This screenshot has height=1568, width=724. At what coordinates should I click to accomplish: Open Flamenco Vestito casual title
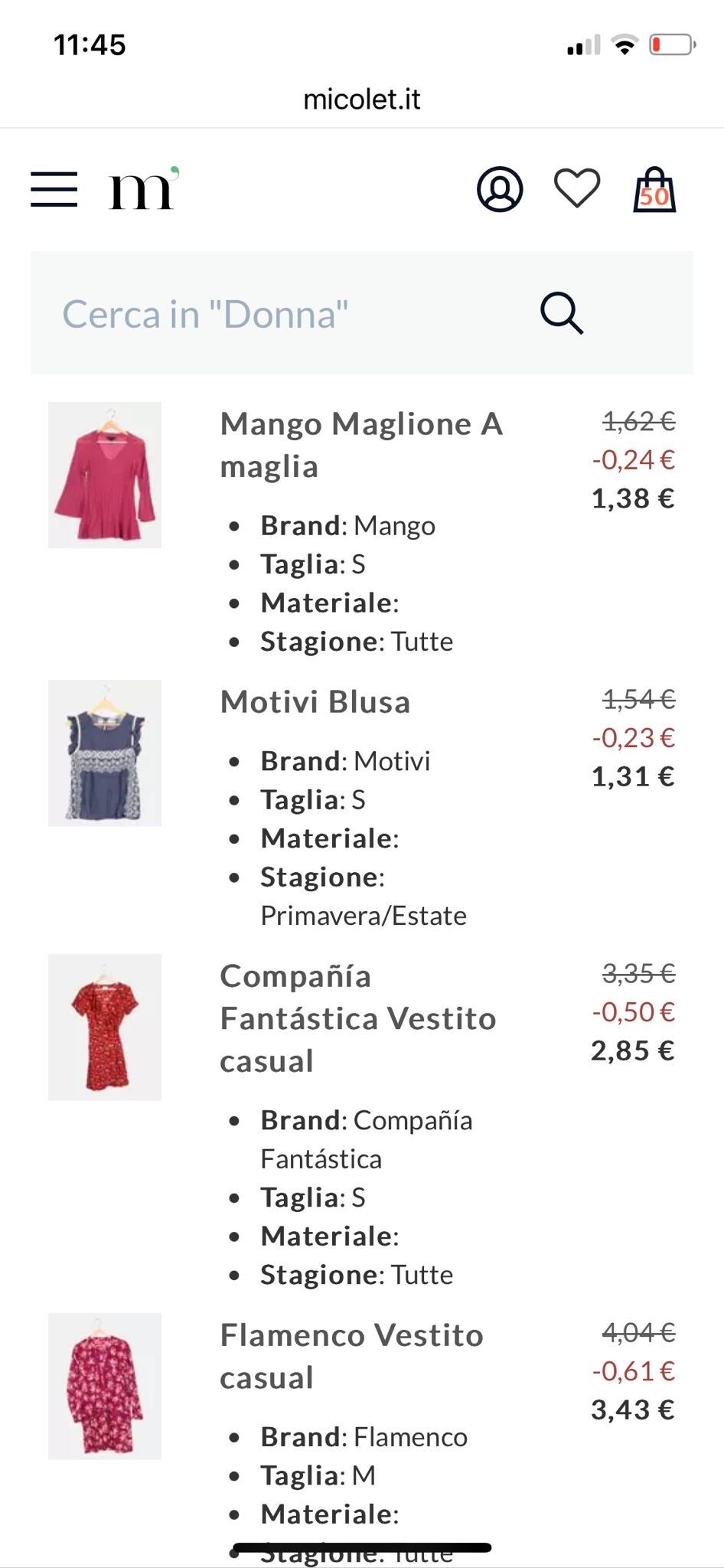(x=351, y=1356)
